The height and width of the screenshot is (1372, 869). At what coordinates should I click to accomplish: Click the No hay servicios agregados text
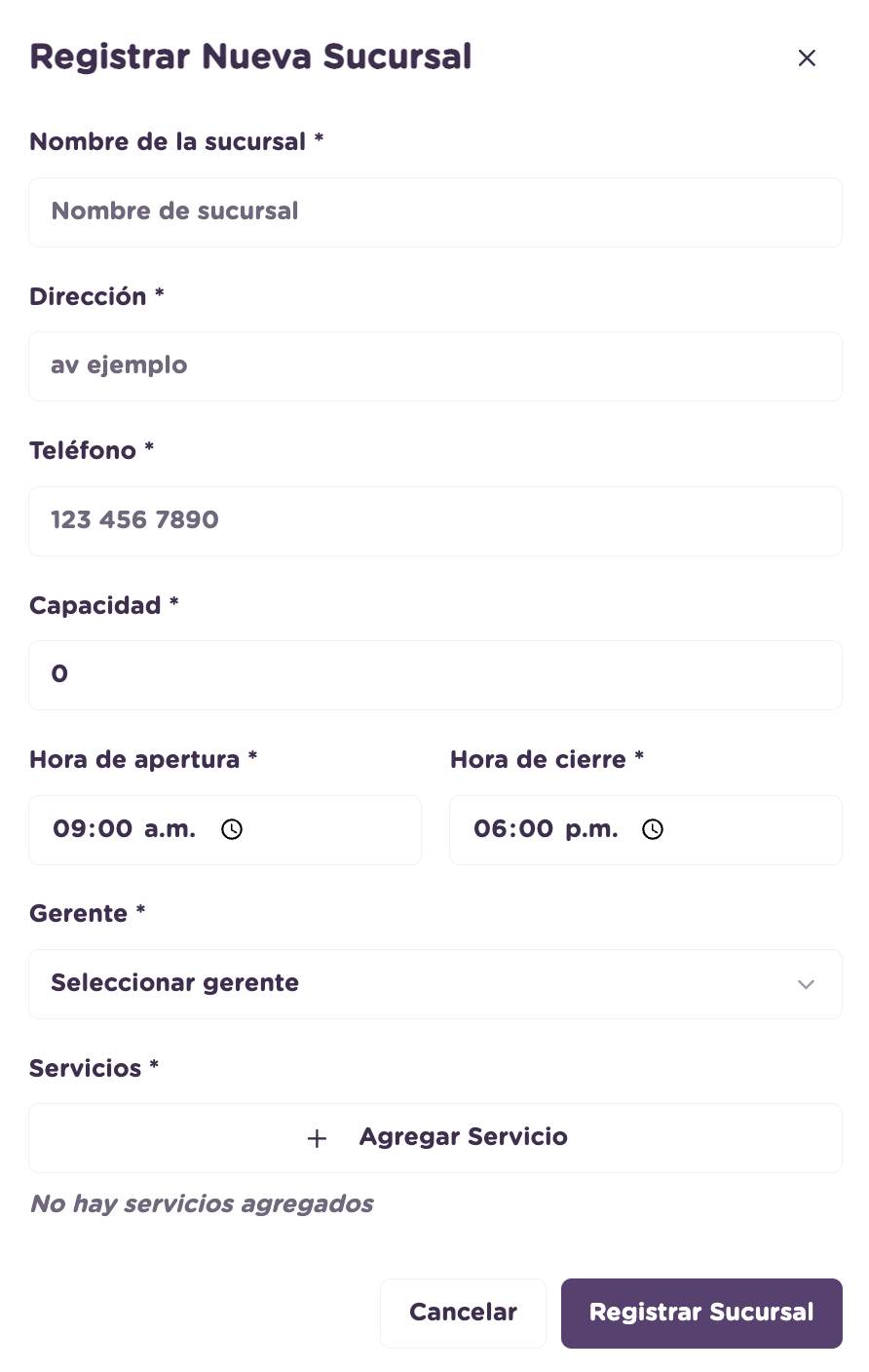[202, 1203]
